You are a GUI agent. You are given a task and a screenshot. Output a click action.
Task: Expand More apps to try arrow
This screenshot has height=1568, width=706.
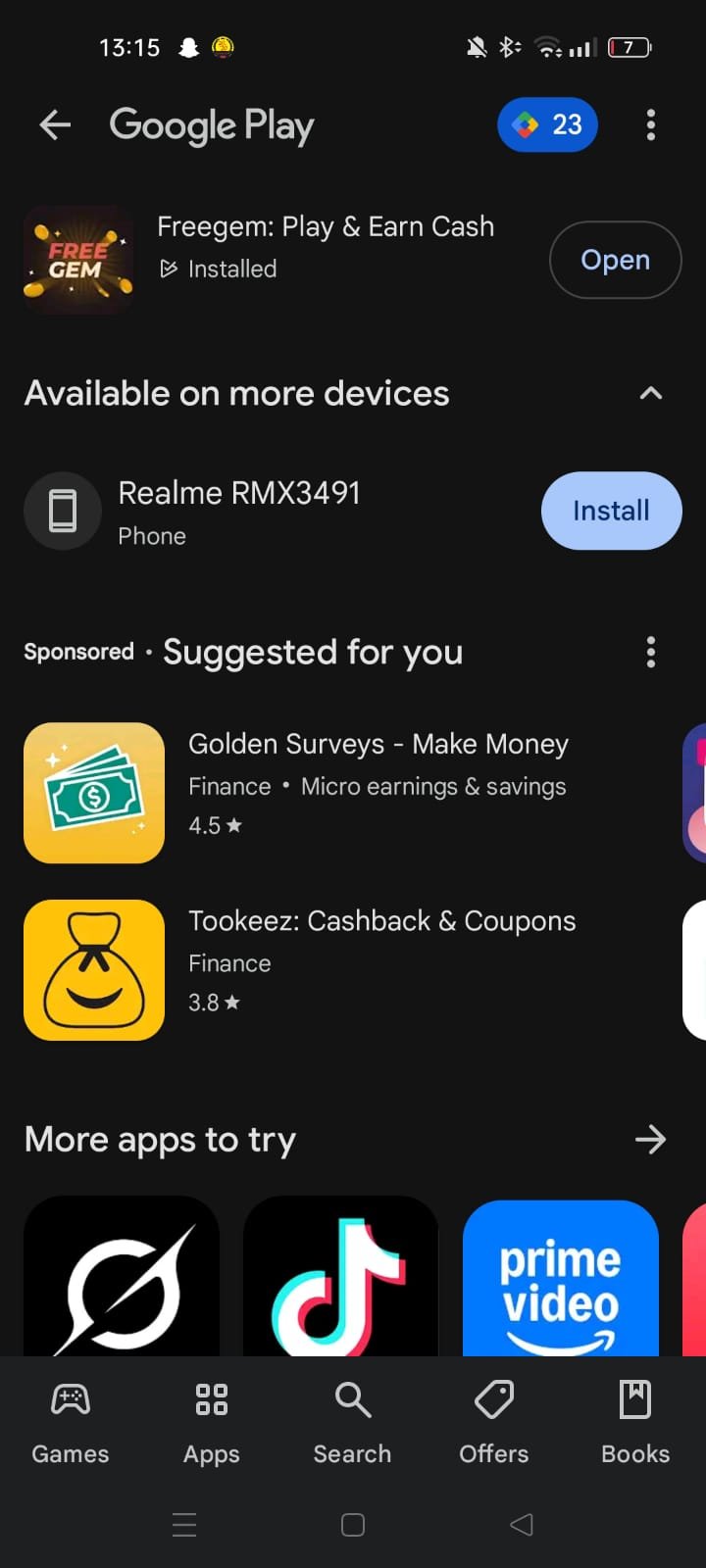point(650,1139)
